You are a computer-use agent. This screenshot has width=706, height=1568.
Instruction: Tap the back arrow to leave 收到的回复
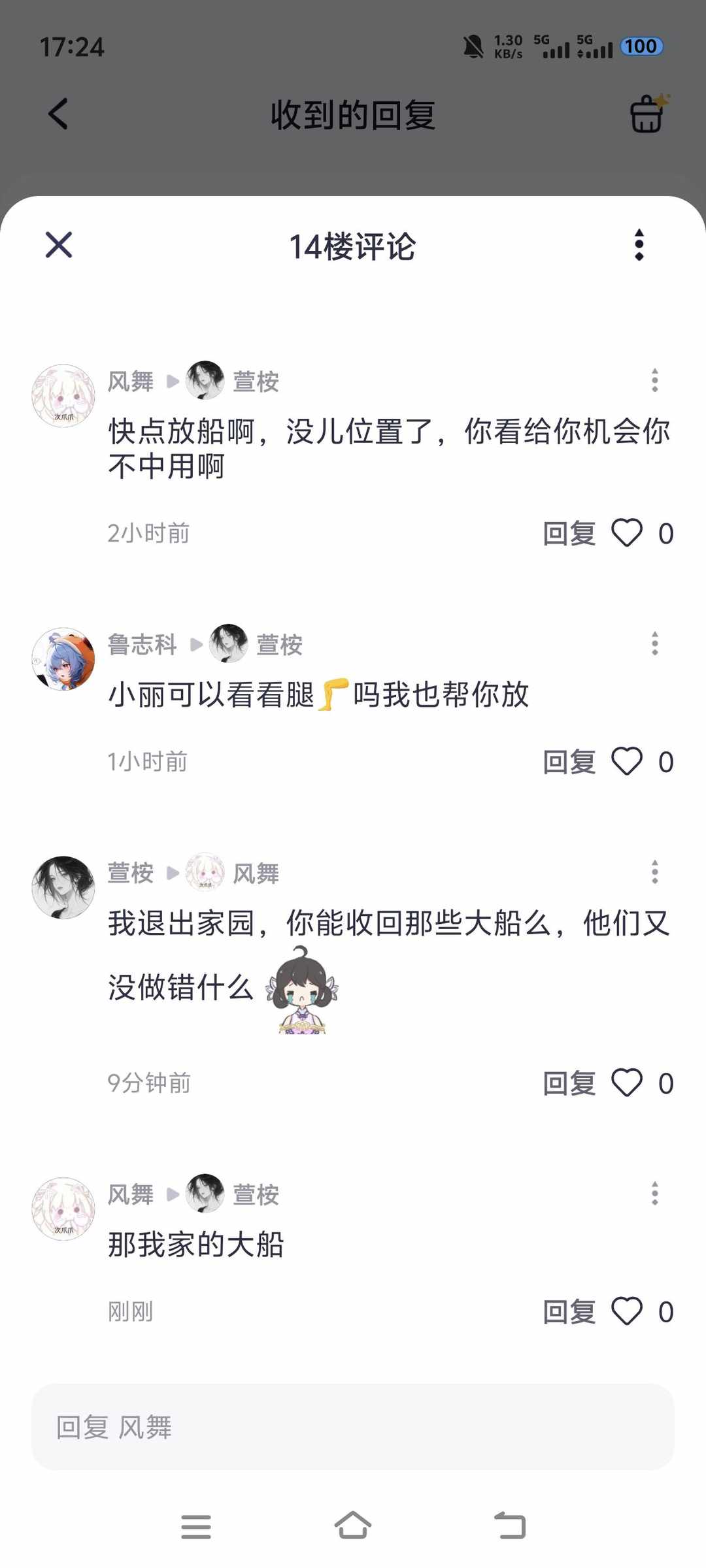tap(58, 114)
